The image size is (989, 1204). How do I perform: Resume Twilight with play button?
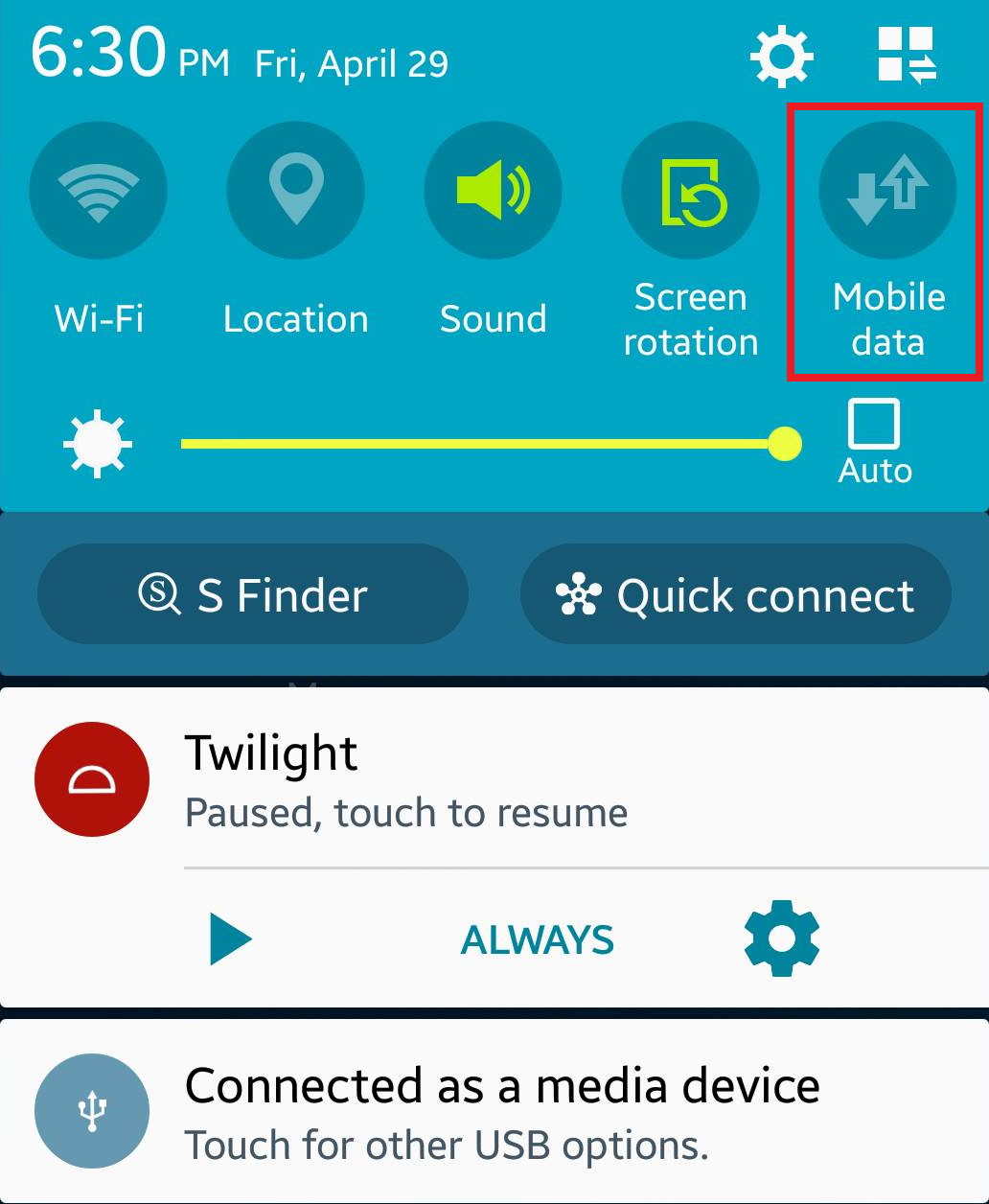pos(230,938)
